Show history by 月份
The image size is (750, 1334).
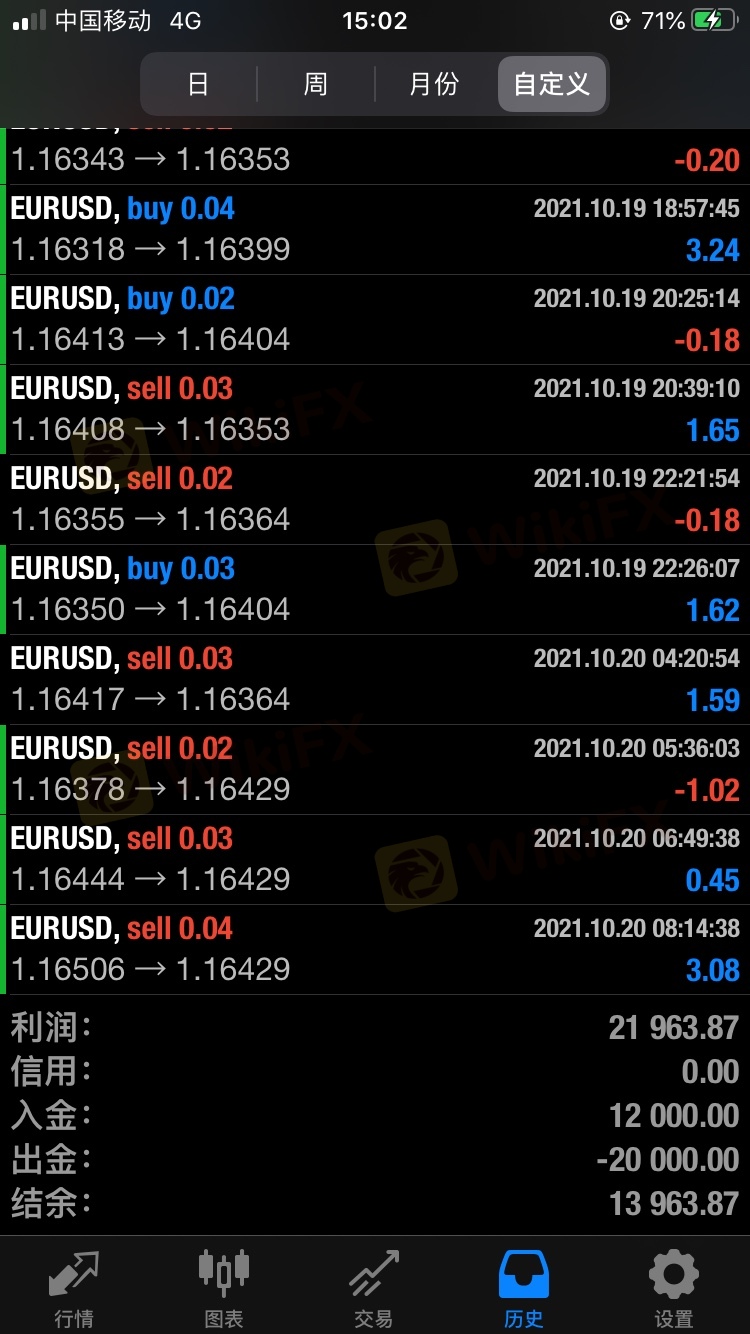[x=433, y=84]
